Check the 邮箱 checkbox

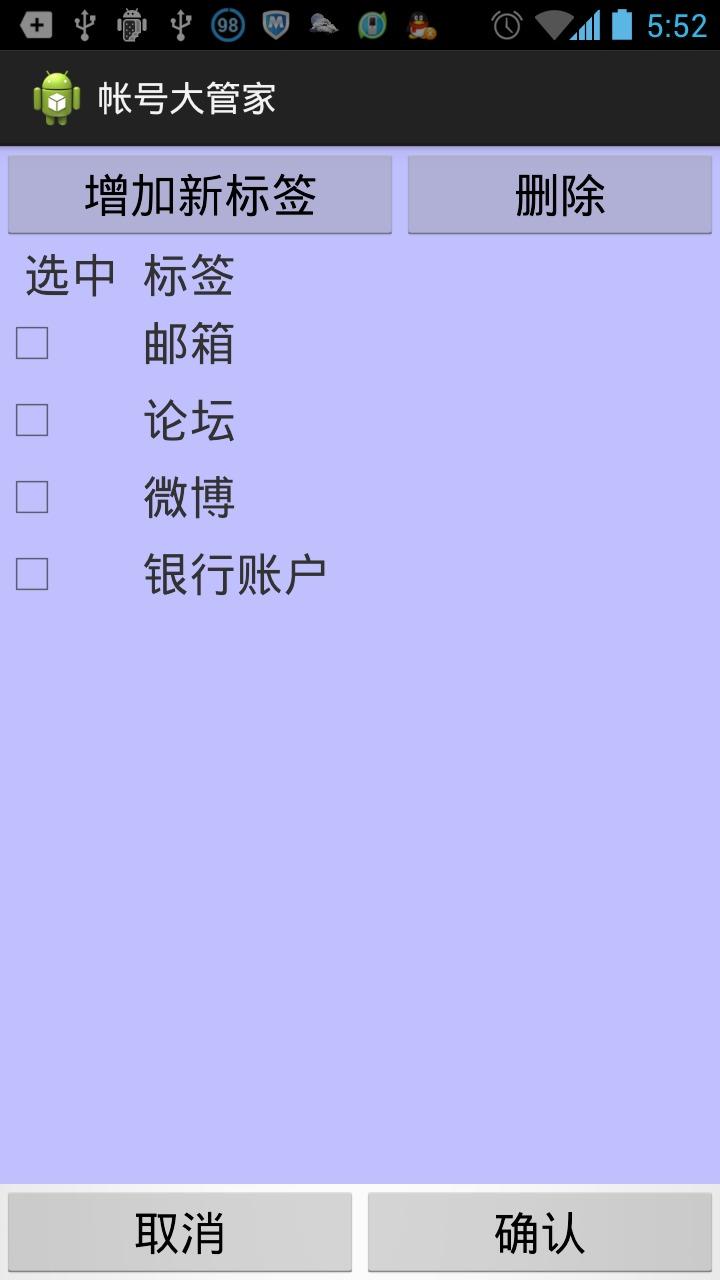point(30,344)
